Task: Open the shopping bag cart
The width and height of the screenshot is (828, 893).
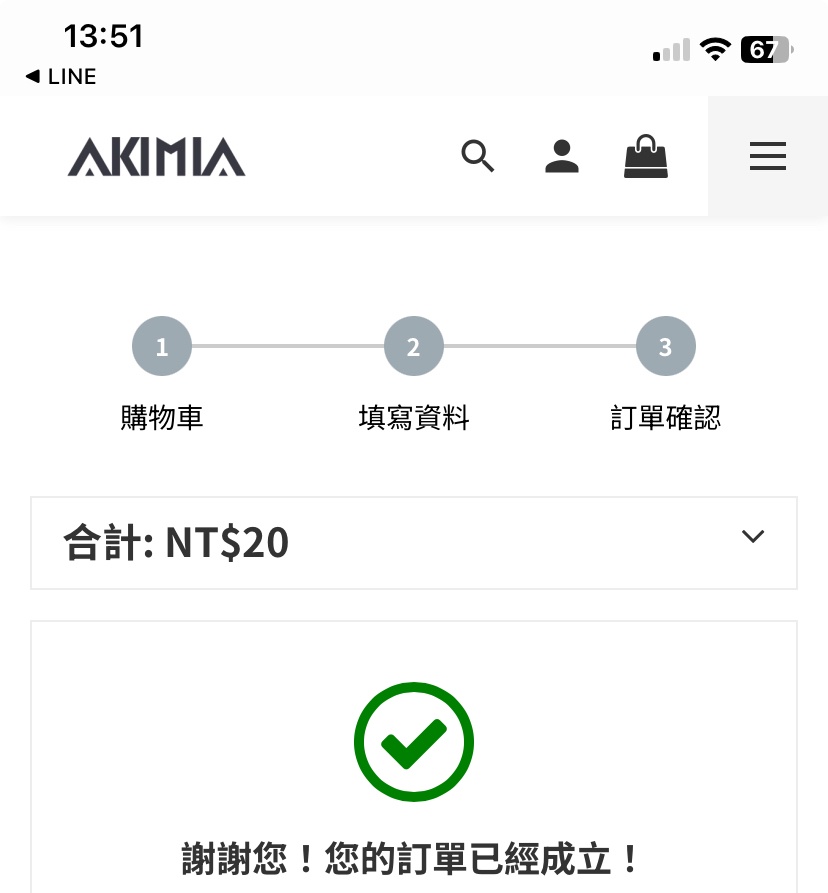Action: (646, 156)
